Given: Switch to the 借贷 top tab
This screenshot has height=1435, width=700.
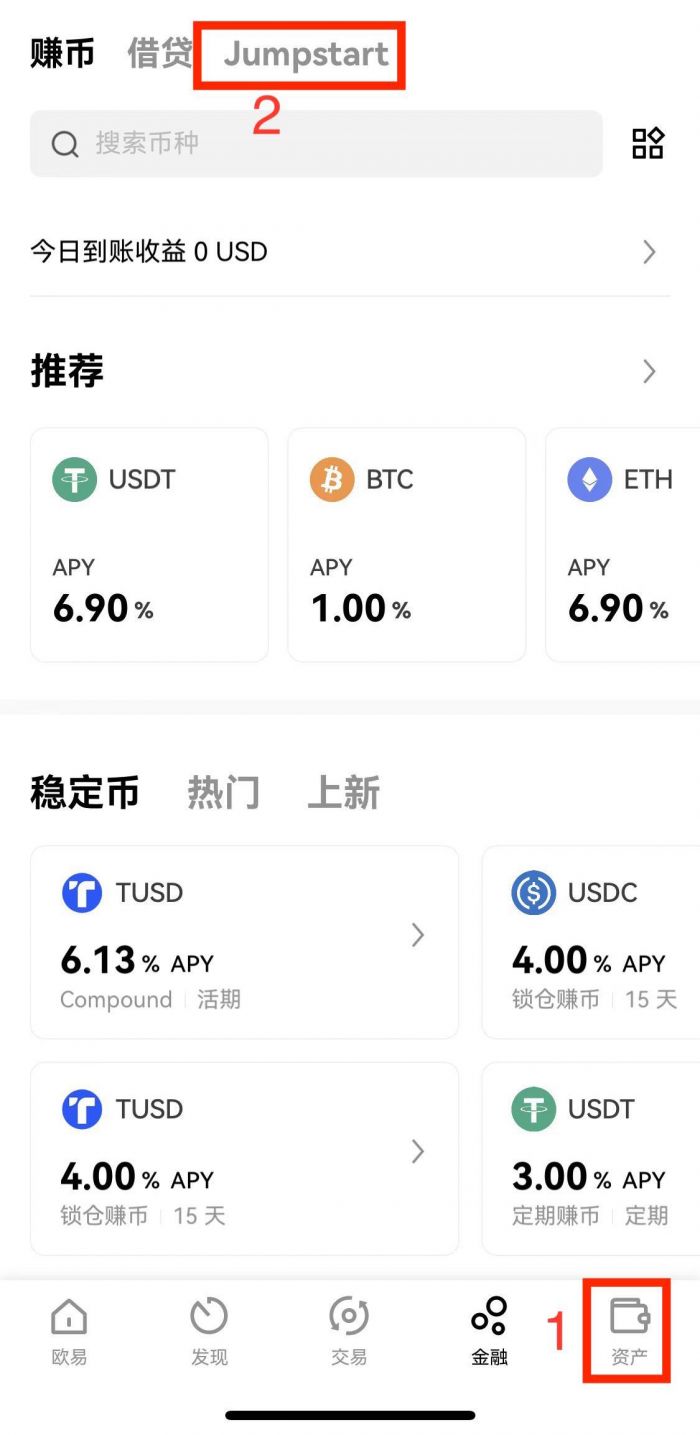Looking at the screenshot, I should point(160,54).
